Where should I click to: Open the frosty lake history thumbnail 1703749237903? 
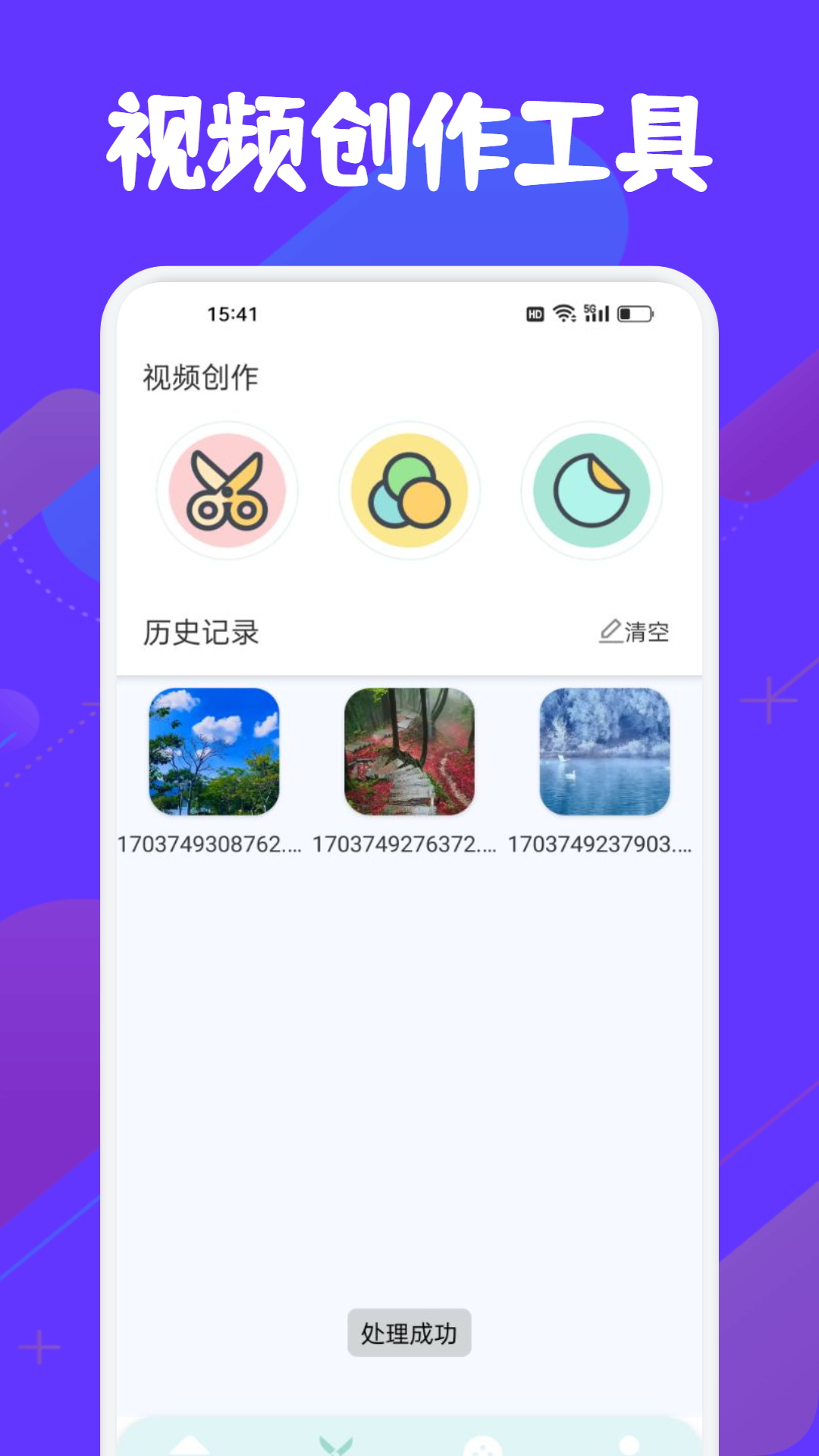pyautogui.click(x=604, y=753)
